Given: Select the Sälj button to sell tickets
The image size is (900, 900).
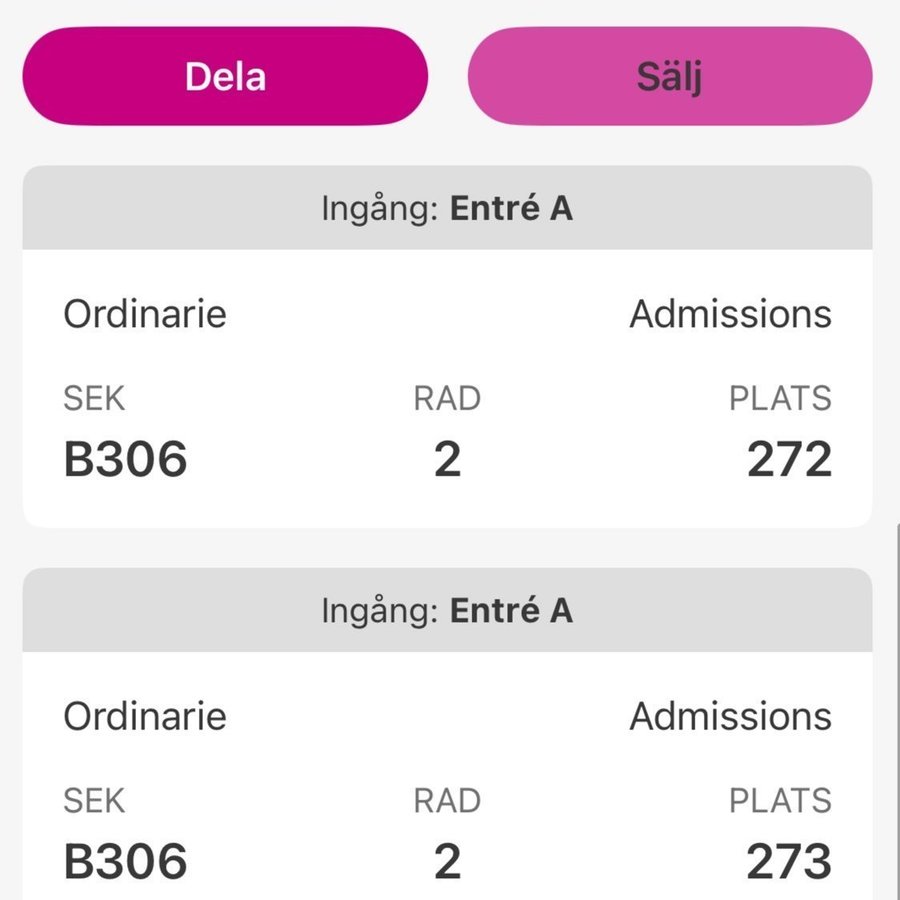Looking at the screenshot, I should 669,77.
